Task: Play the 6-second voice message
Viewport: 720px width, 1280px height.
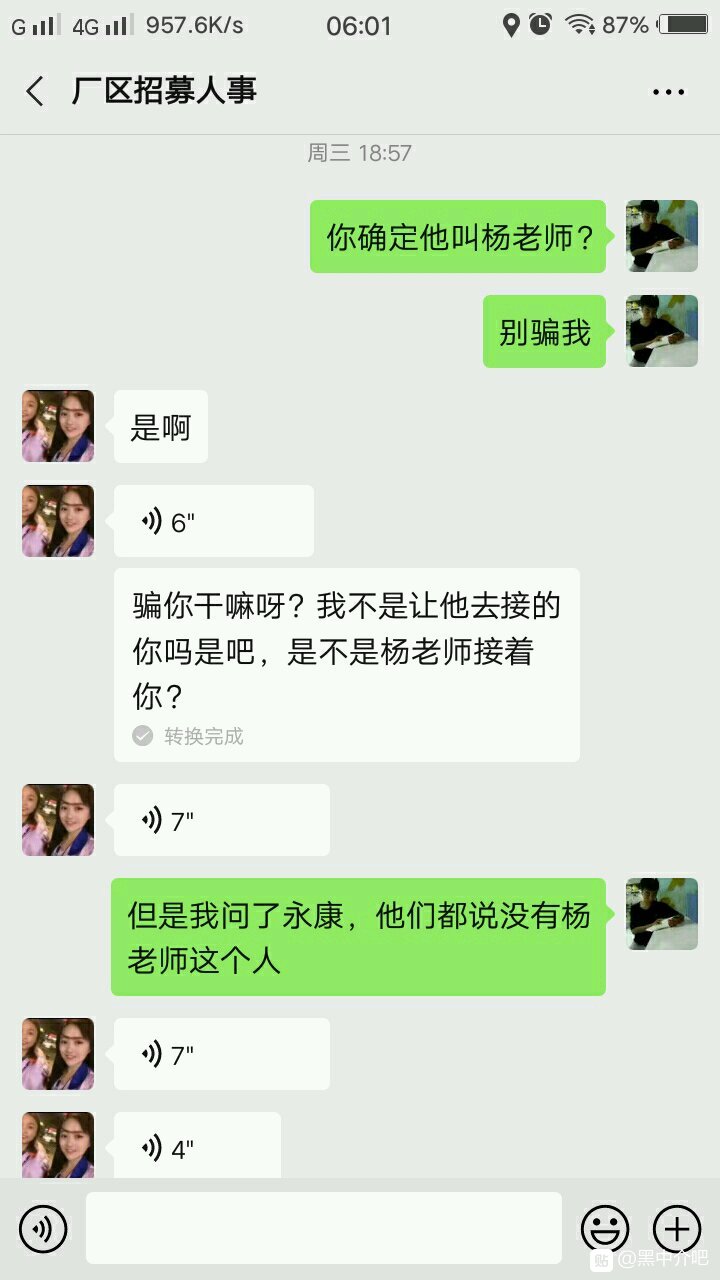Action: coord(213,521)
